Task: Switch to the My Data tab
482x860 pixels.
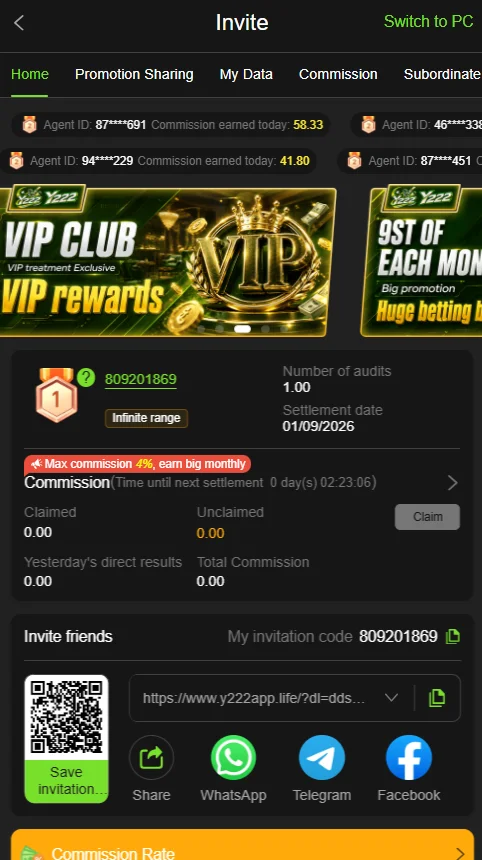Action: click(x=246, y=75)
